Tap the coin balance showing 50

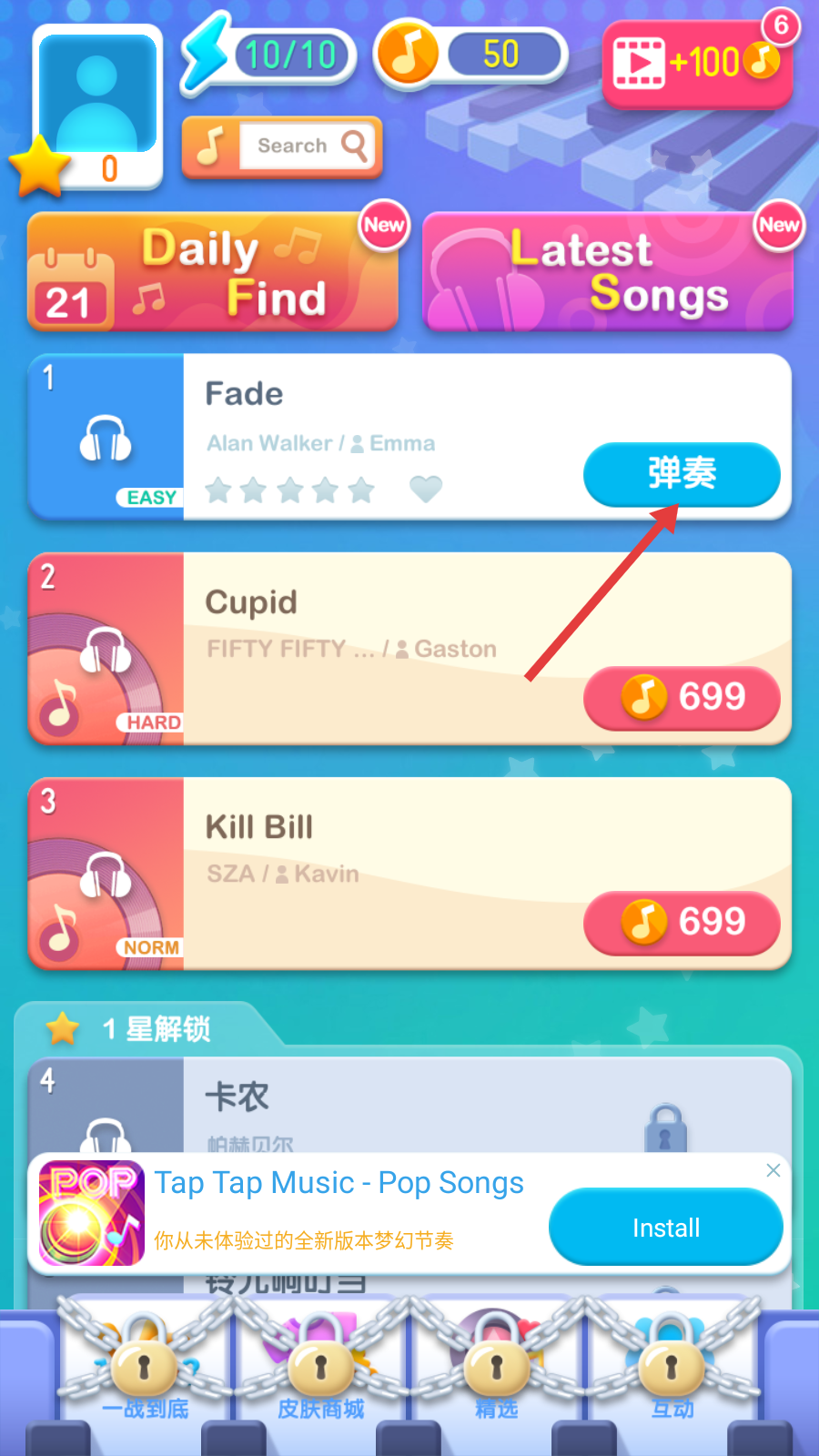click(473, 55)
